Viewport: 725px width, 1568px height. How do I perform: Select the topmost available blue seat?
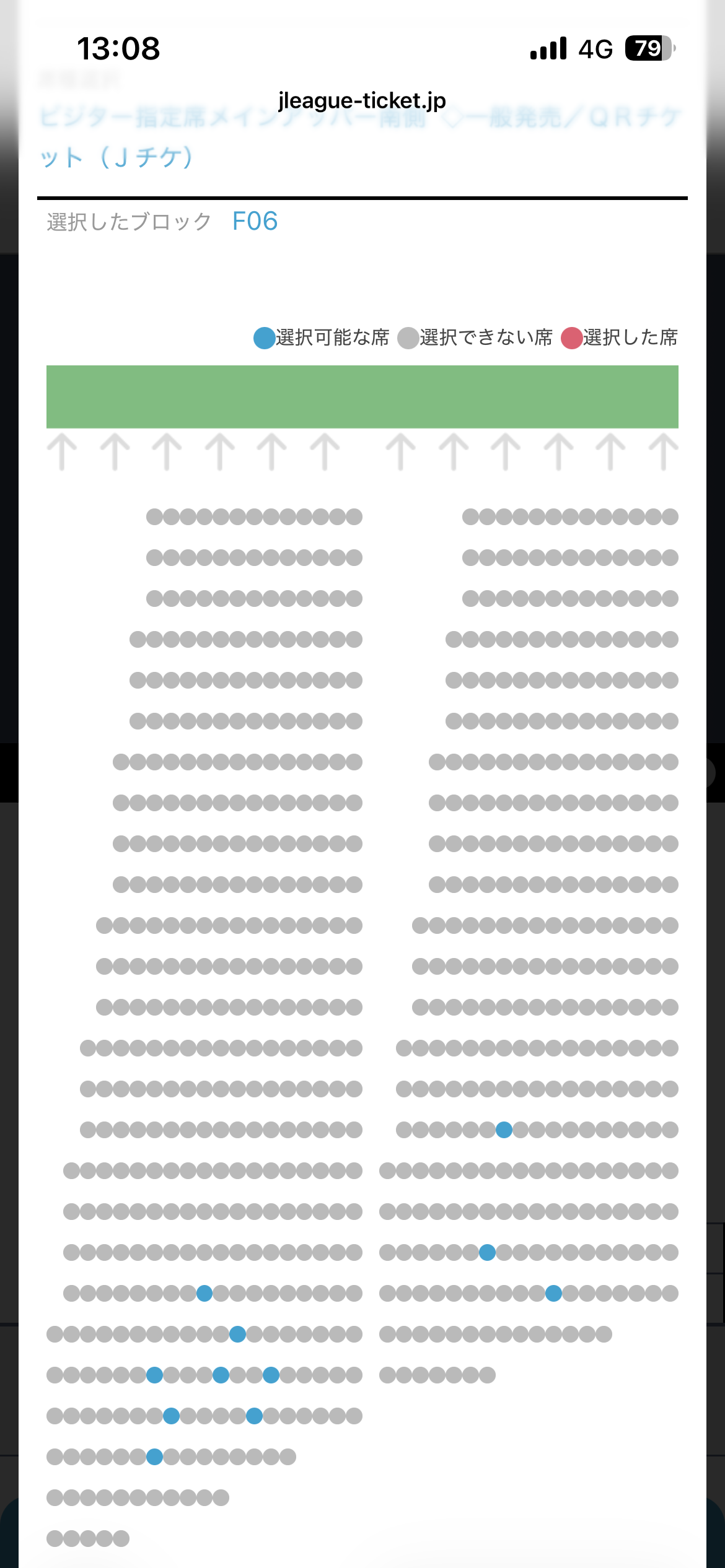pos(504,1130)
